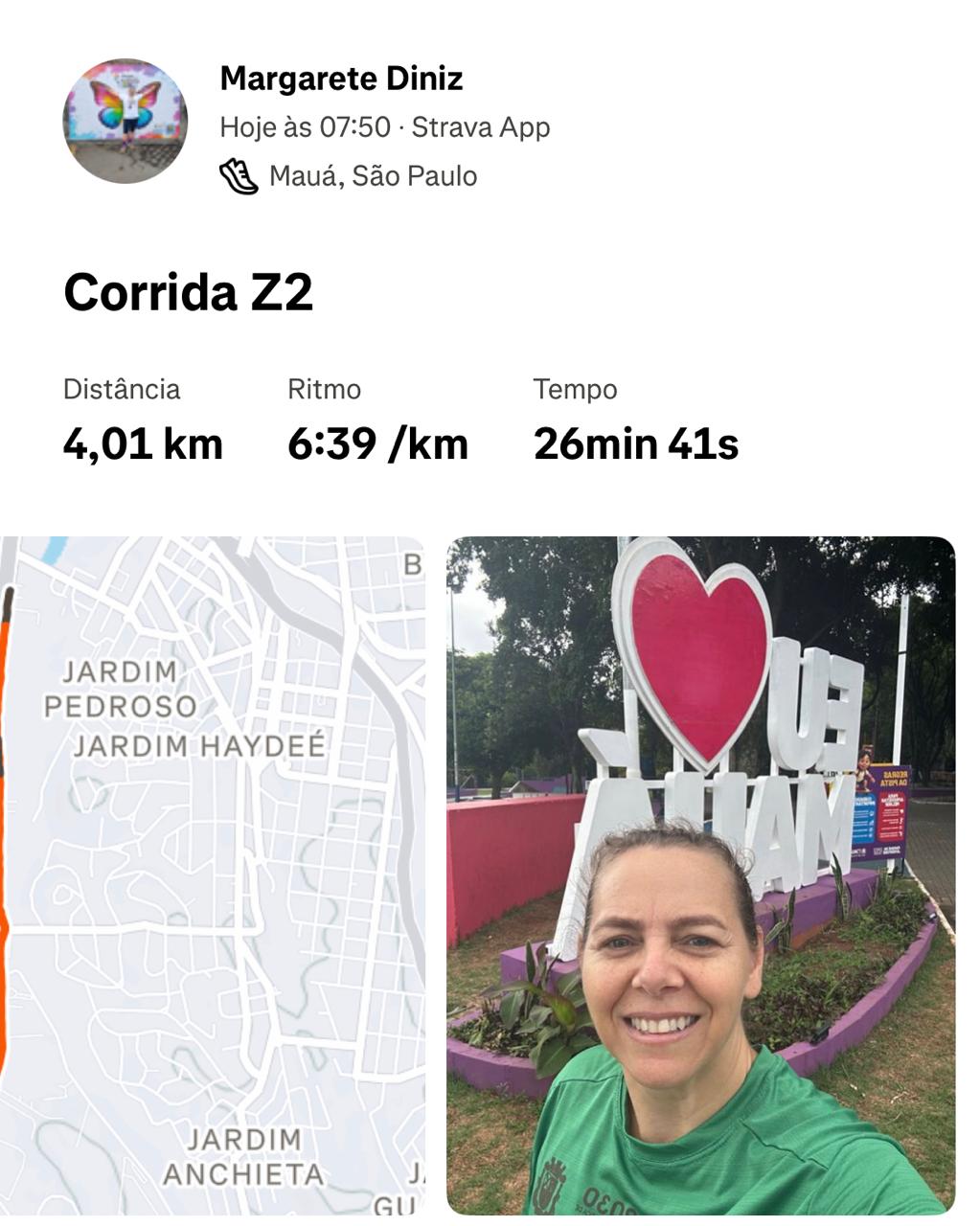
Task: Tap the name Margarete Diniz
Action: coord(341,79)
